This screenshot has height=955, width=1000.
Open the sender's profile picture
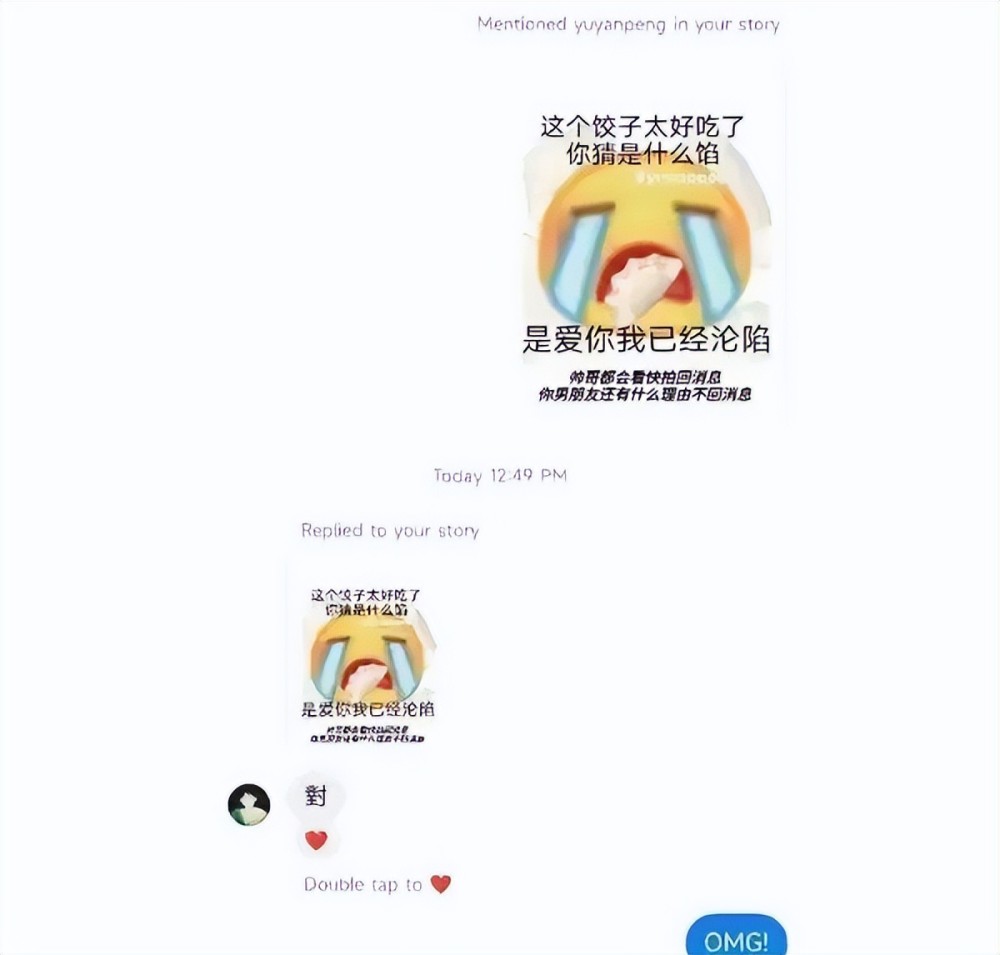coord(249,805)
